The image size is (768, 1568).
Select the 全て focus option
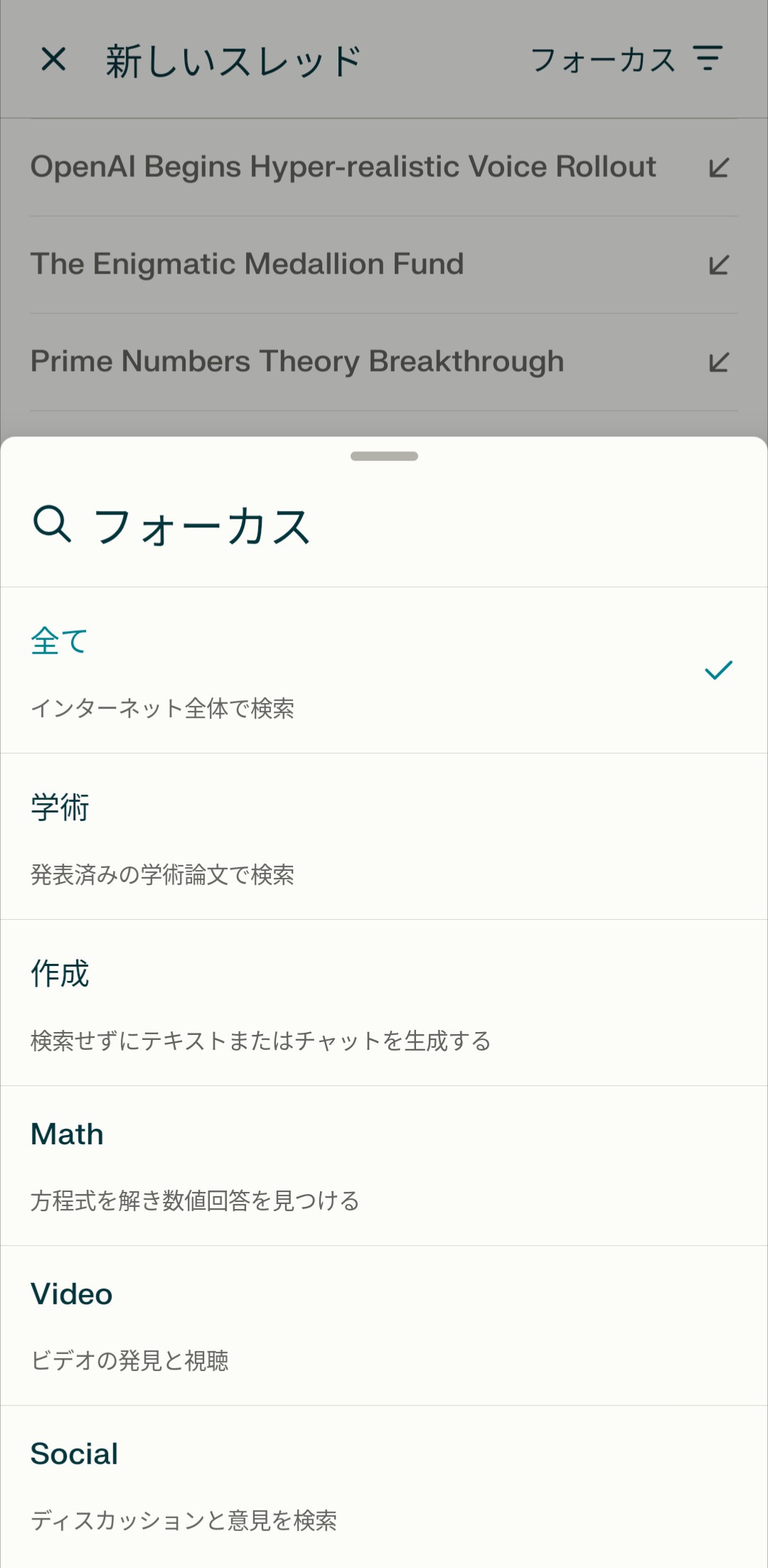384,670
